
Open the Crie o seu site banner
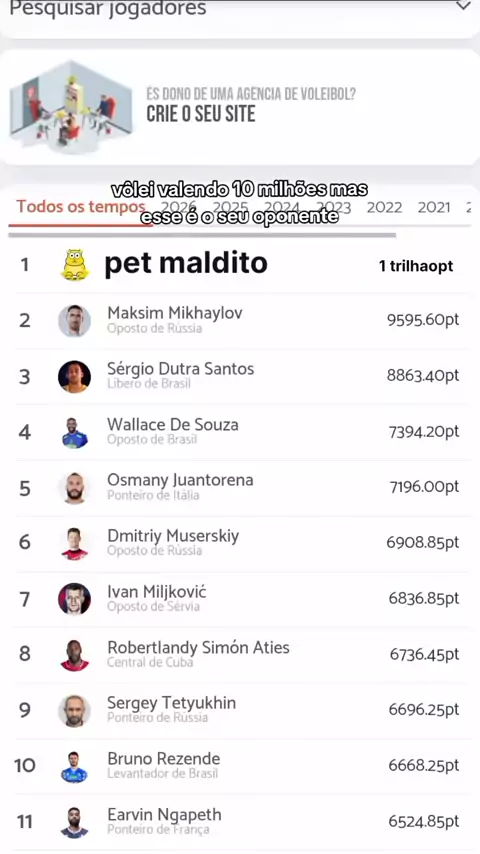click(x=240, y=107)
